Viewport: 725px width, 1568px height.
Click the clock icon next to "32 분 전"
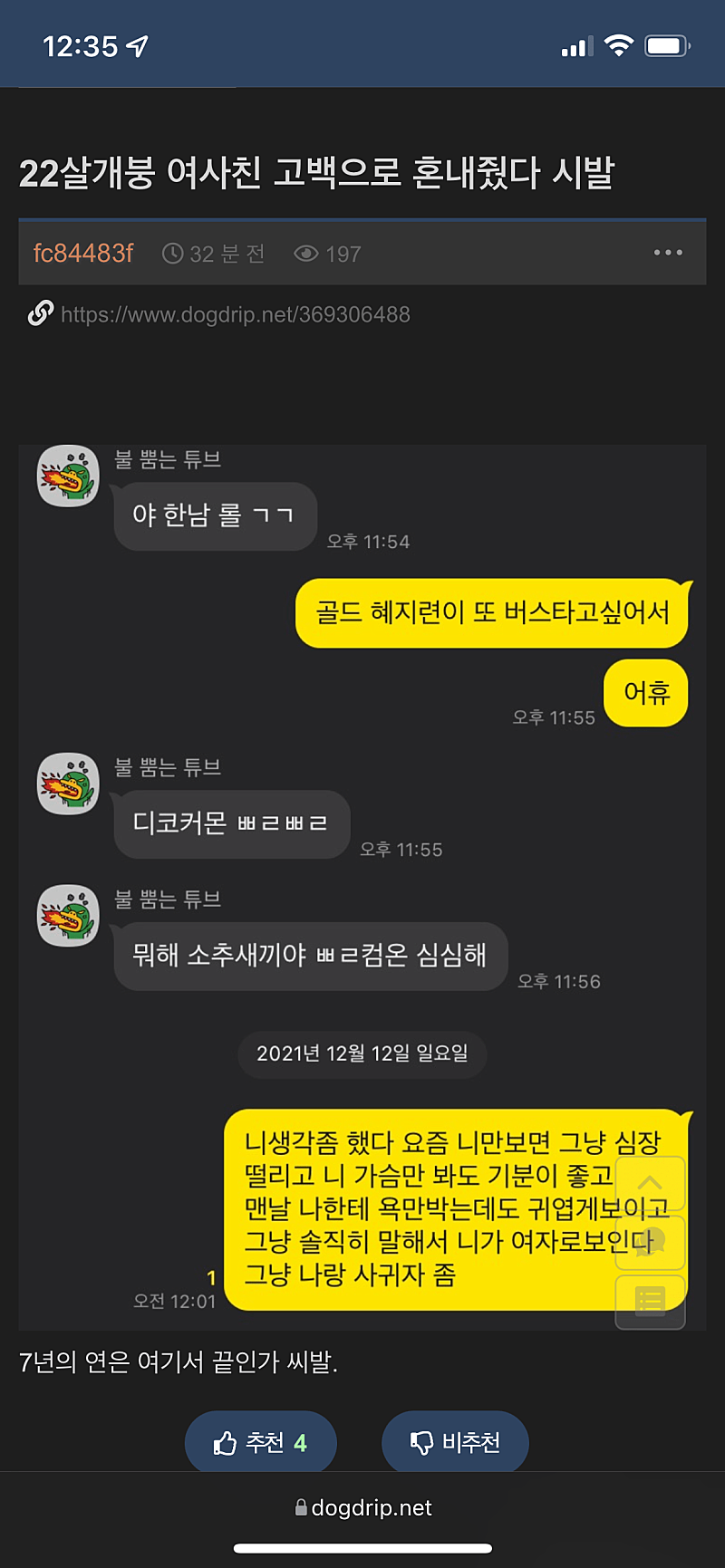(x=172, y=254)
